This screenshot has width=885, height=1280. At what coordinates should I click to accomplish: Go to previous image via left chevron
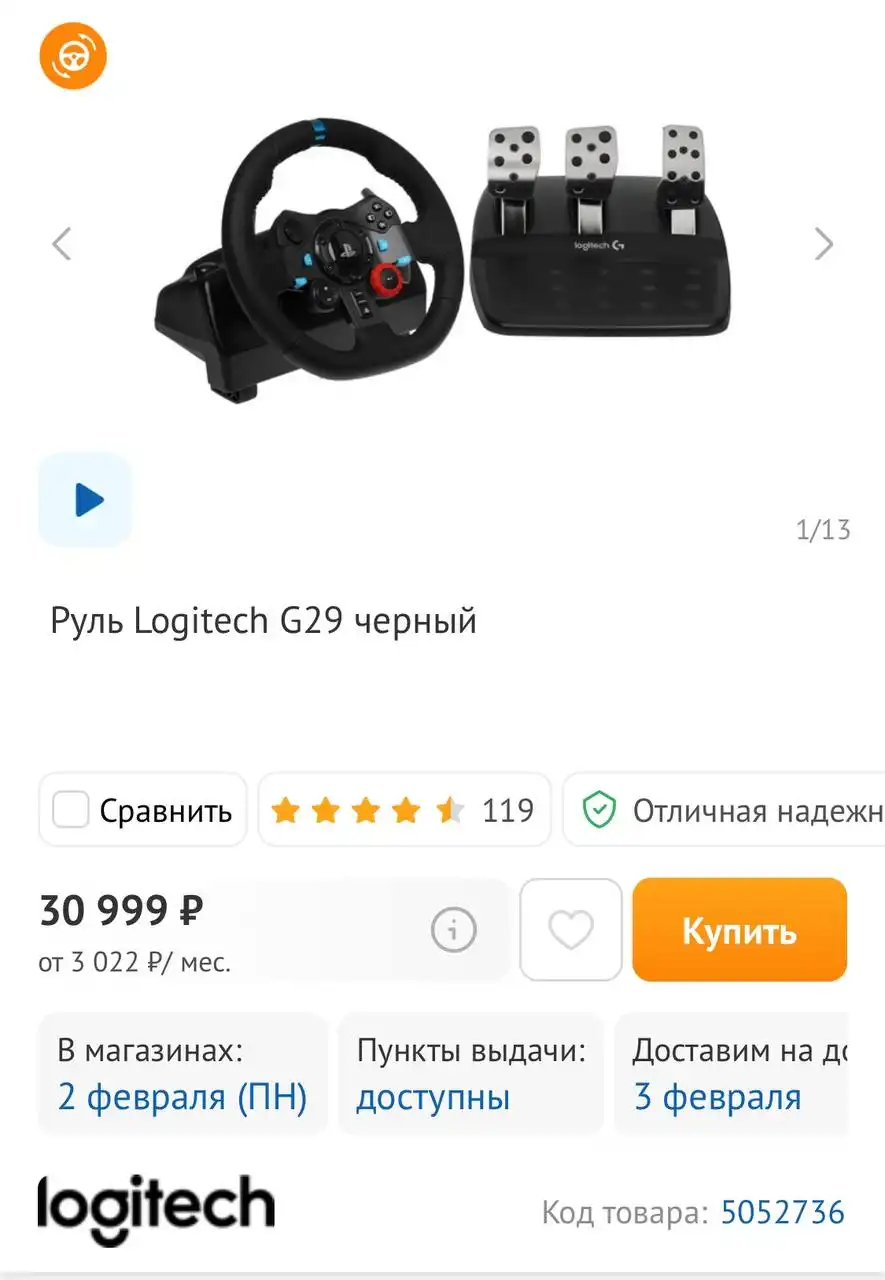pos(61,243)
